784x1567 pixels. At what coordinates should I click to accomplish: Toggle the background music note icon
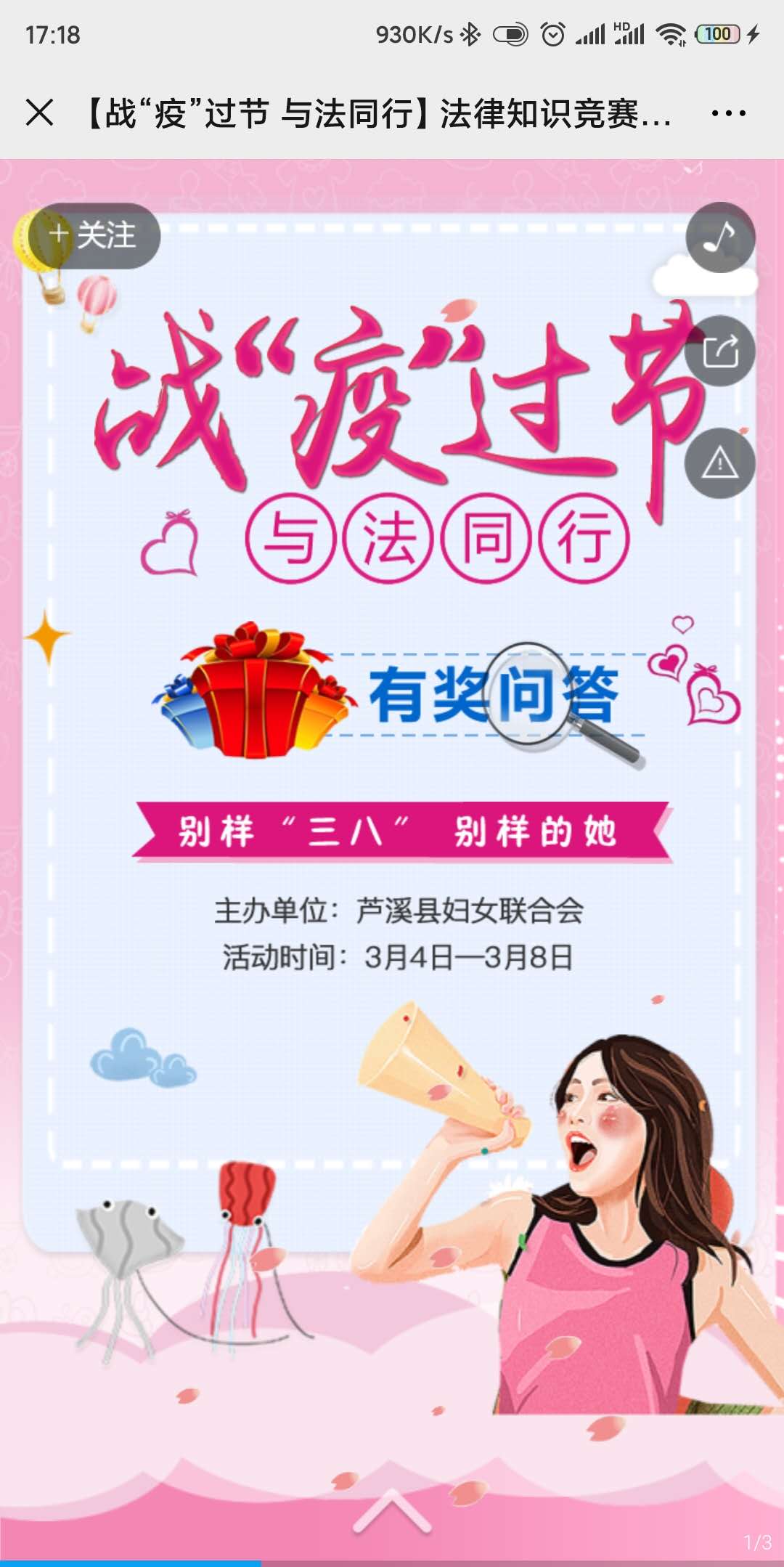coord(720,237)
